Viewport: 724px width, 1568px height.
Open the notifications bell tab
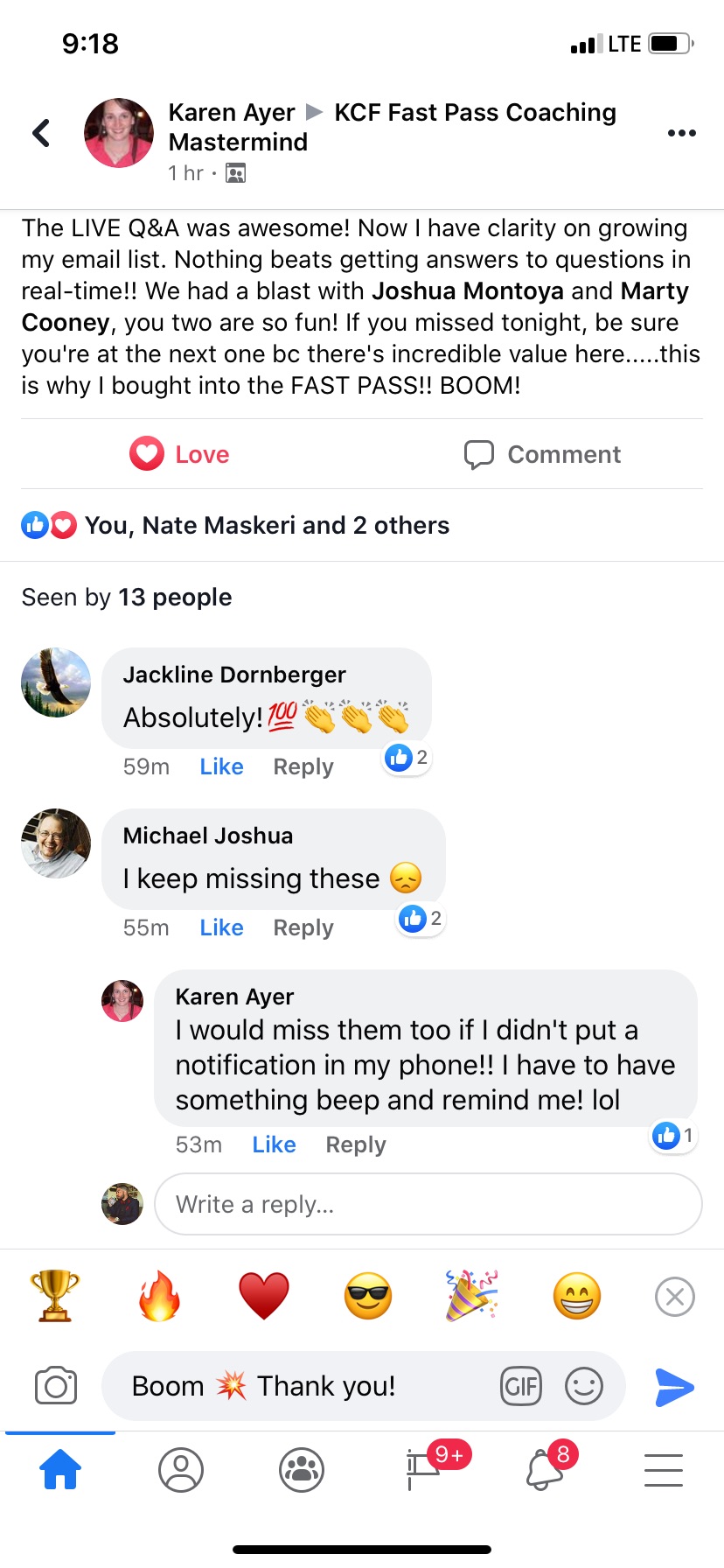point(546,1470)
